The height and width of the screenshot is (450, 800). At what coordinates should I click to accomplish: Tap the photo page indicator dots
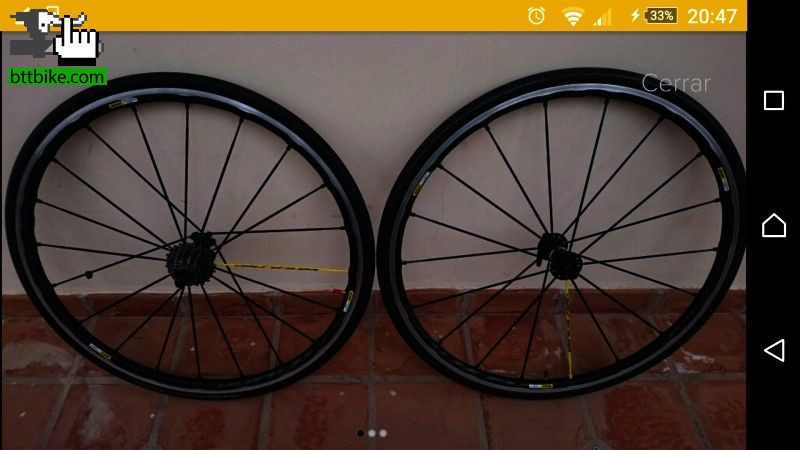372,433
